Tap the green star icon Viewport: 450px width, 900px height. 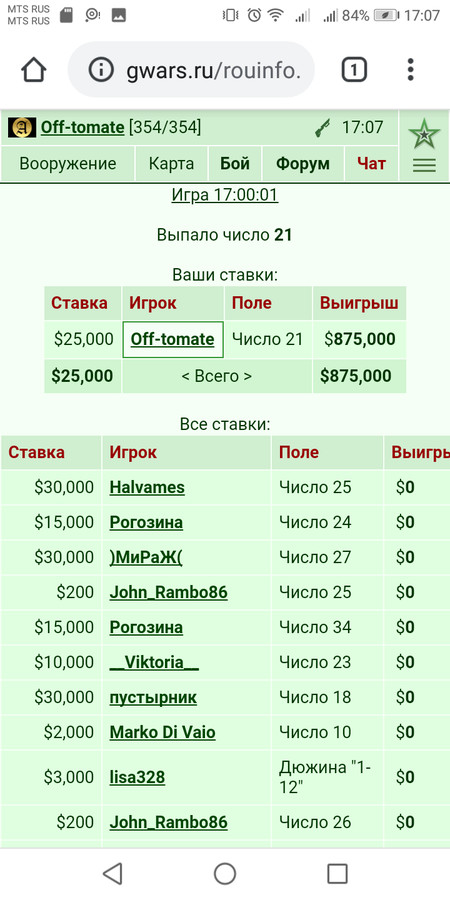point(424,134)
